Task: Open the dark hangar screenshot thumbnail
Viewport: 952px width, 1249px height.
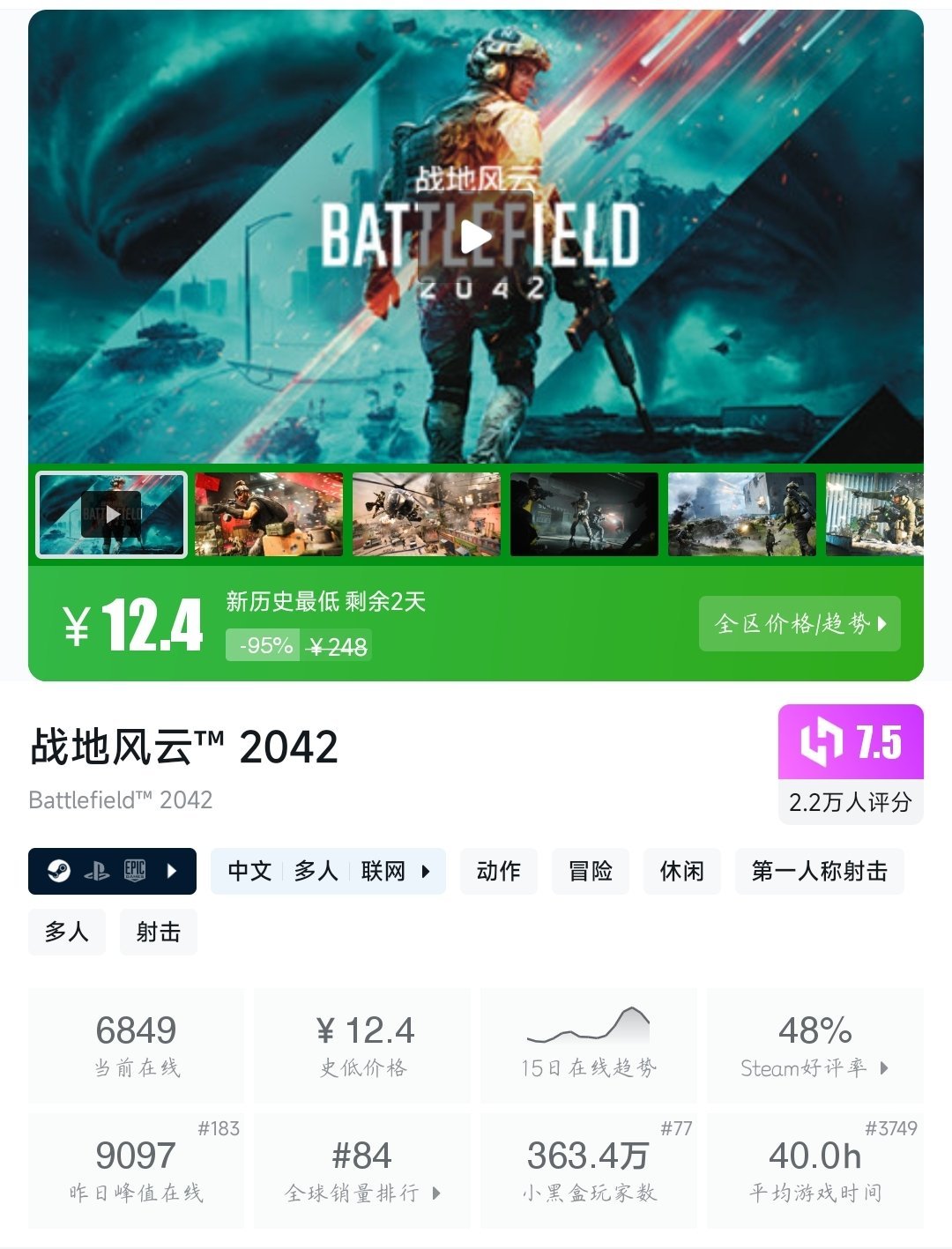Action: pyautogui.click(x=584, y=515)
